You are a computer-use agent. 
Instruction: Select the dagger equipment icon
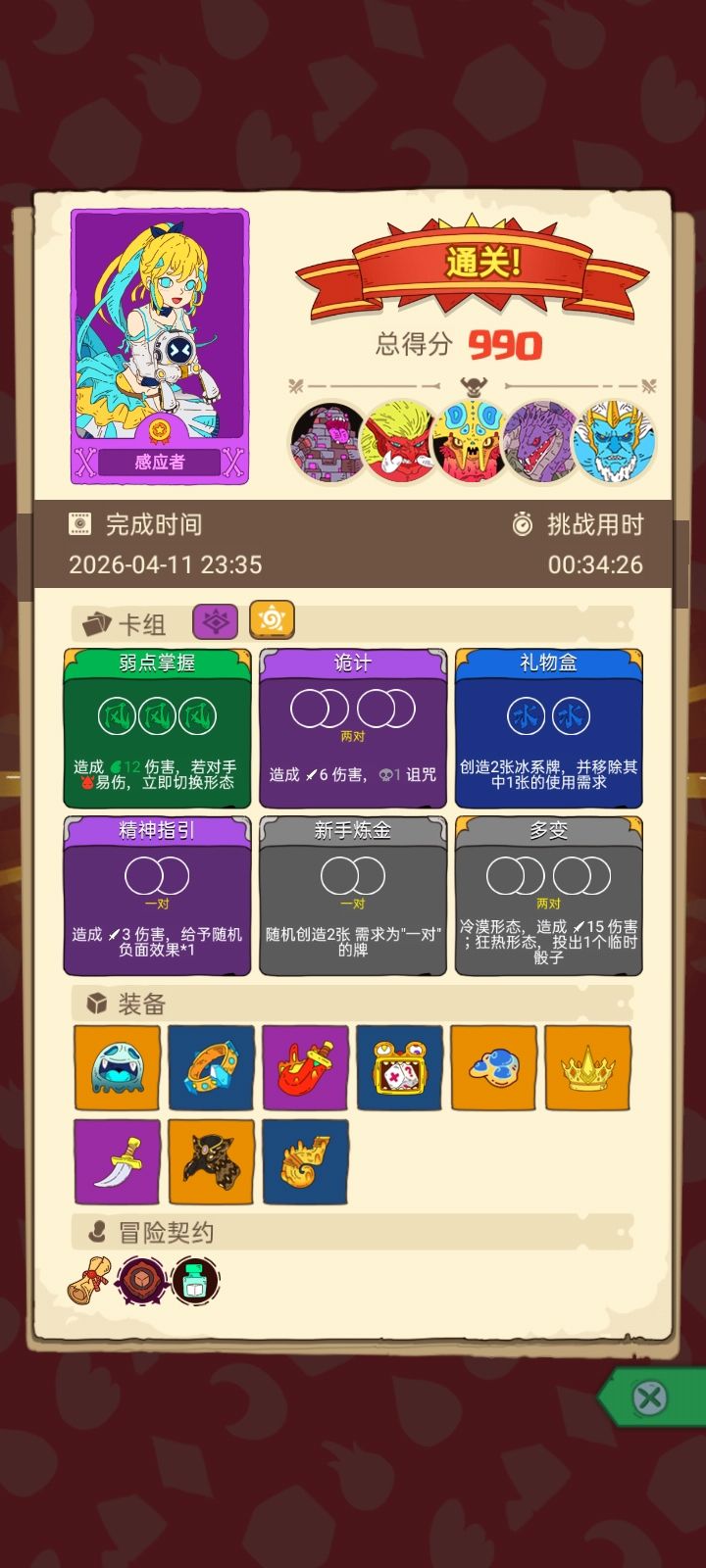117,1162
